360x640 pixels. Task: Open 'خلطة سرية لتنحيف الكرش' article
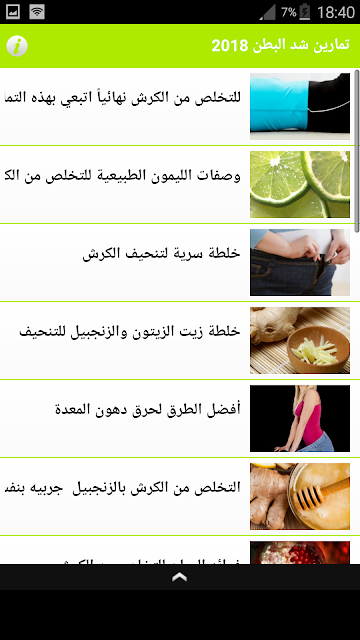[x=178, y=262]
